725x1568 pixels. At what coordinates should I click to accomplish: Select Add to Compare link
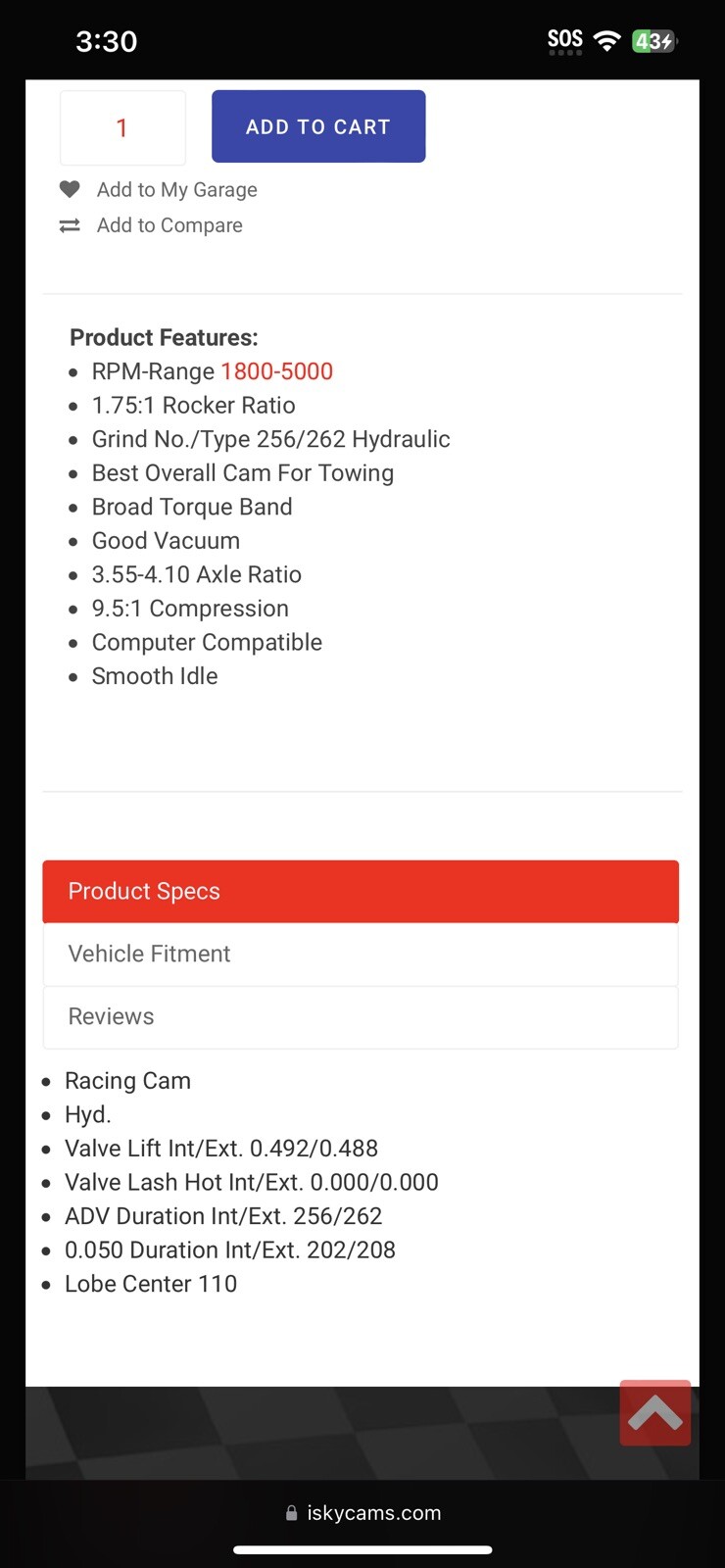(169, 225)
